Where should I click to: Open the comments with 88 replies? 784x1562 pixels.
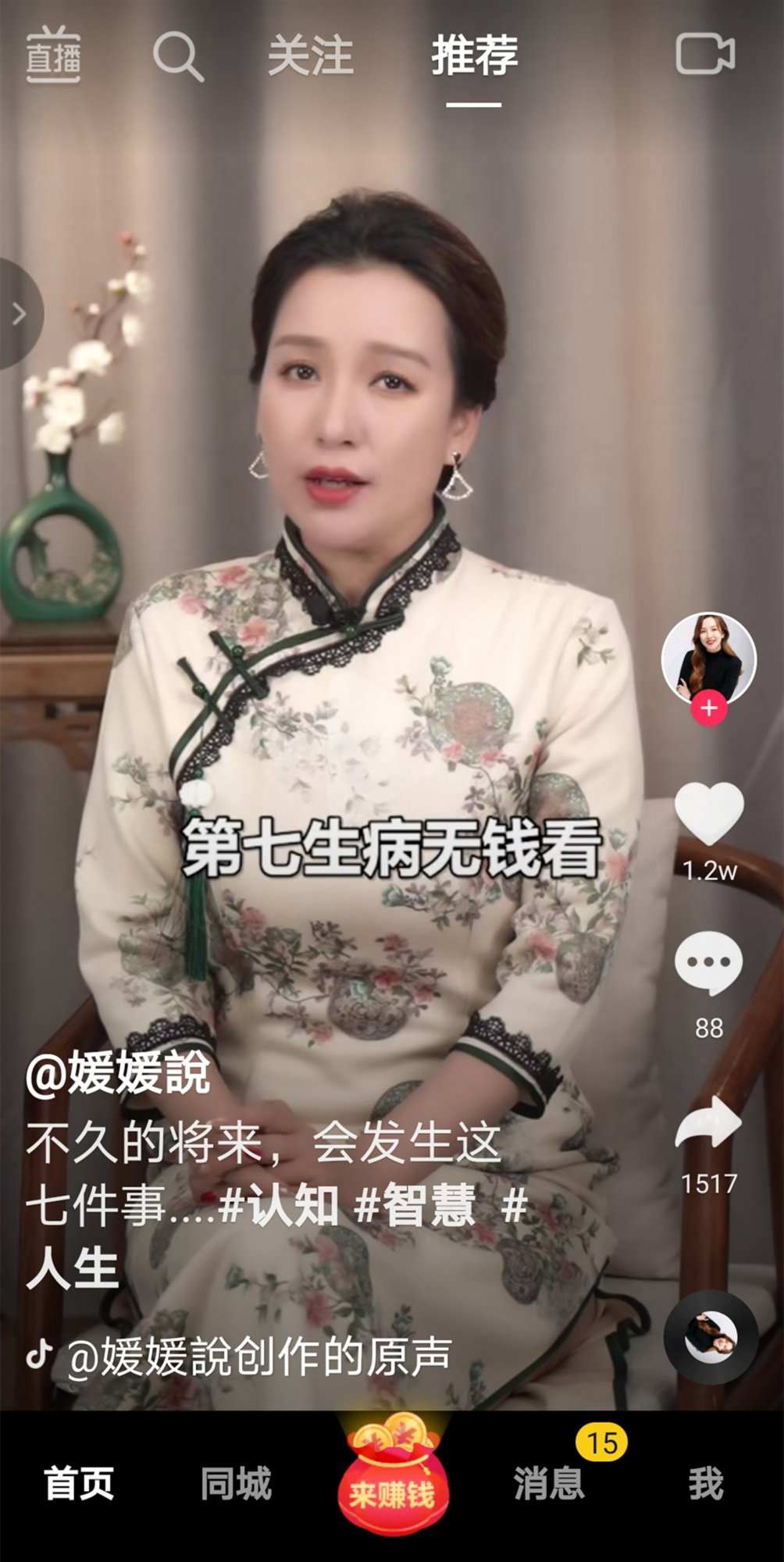pyautogui.click(x=708, y=964)
